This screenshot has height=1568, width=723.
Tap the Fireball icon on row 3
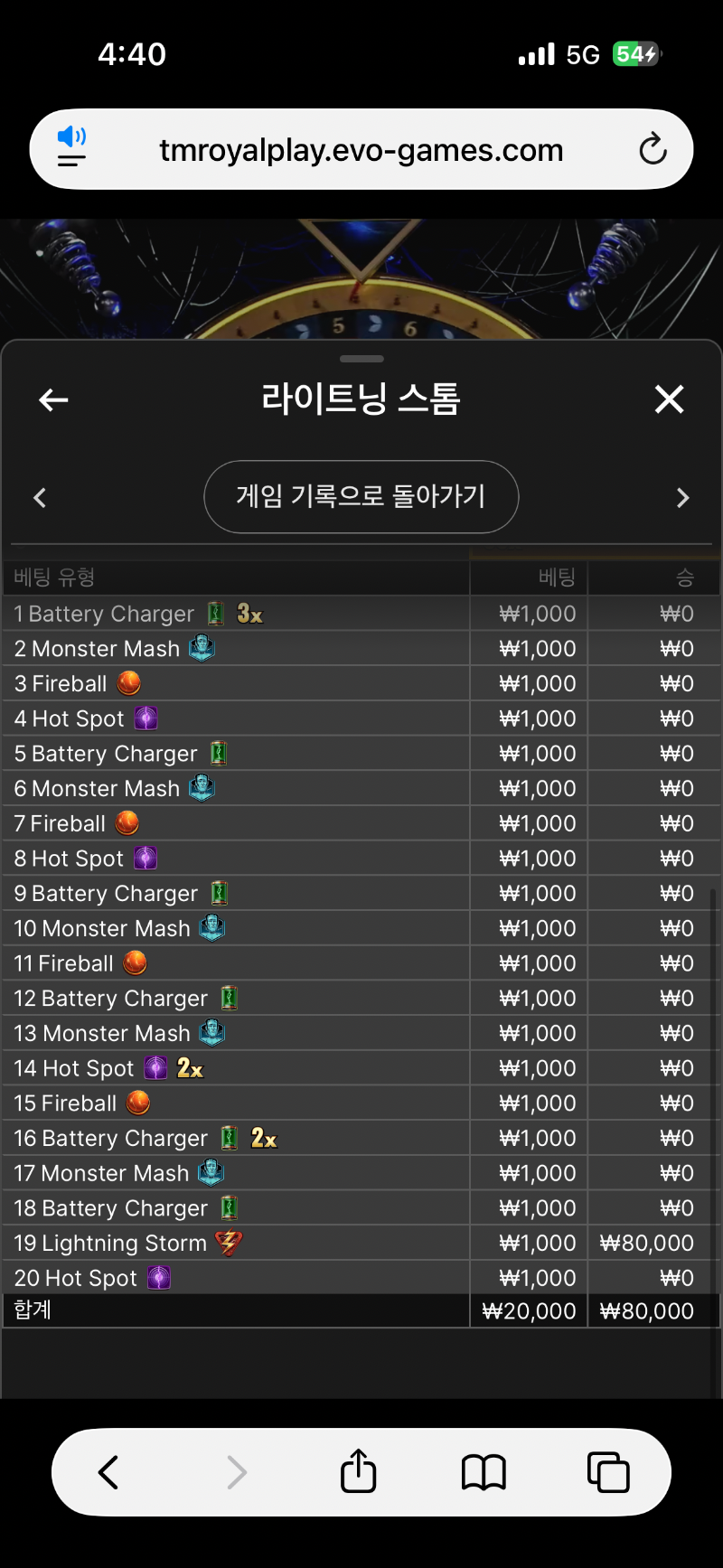point(129,683)
